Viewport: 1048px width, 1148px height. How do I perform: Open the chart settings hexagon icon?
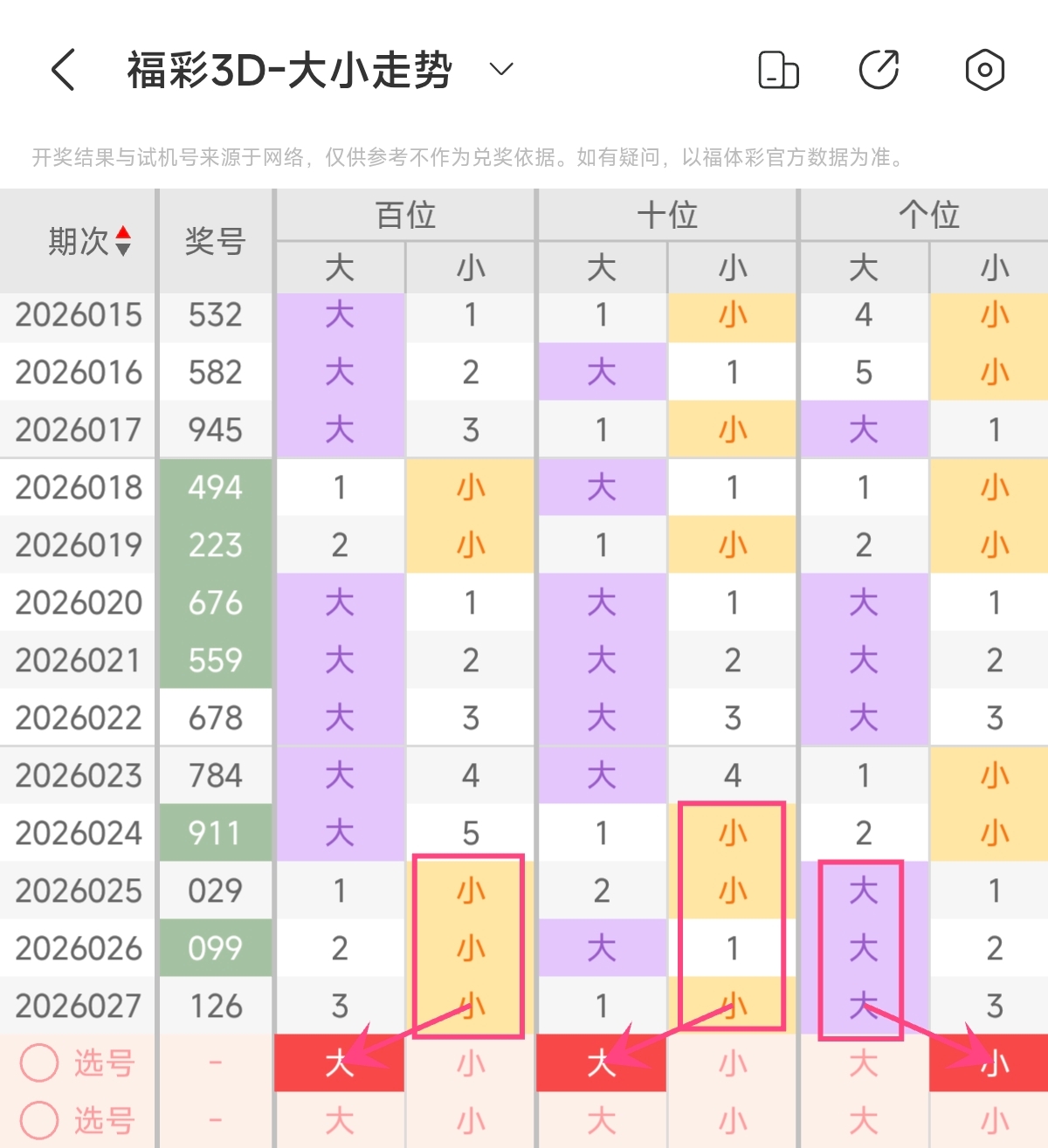[x=984, y=70]
